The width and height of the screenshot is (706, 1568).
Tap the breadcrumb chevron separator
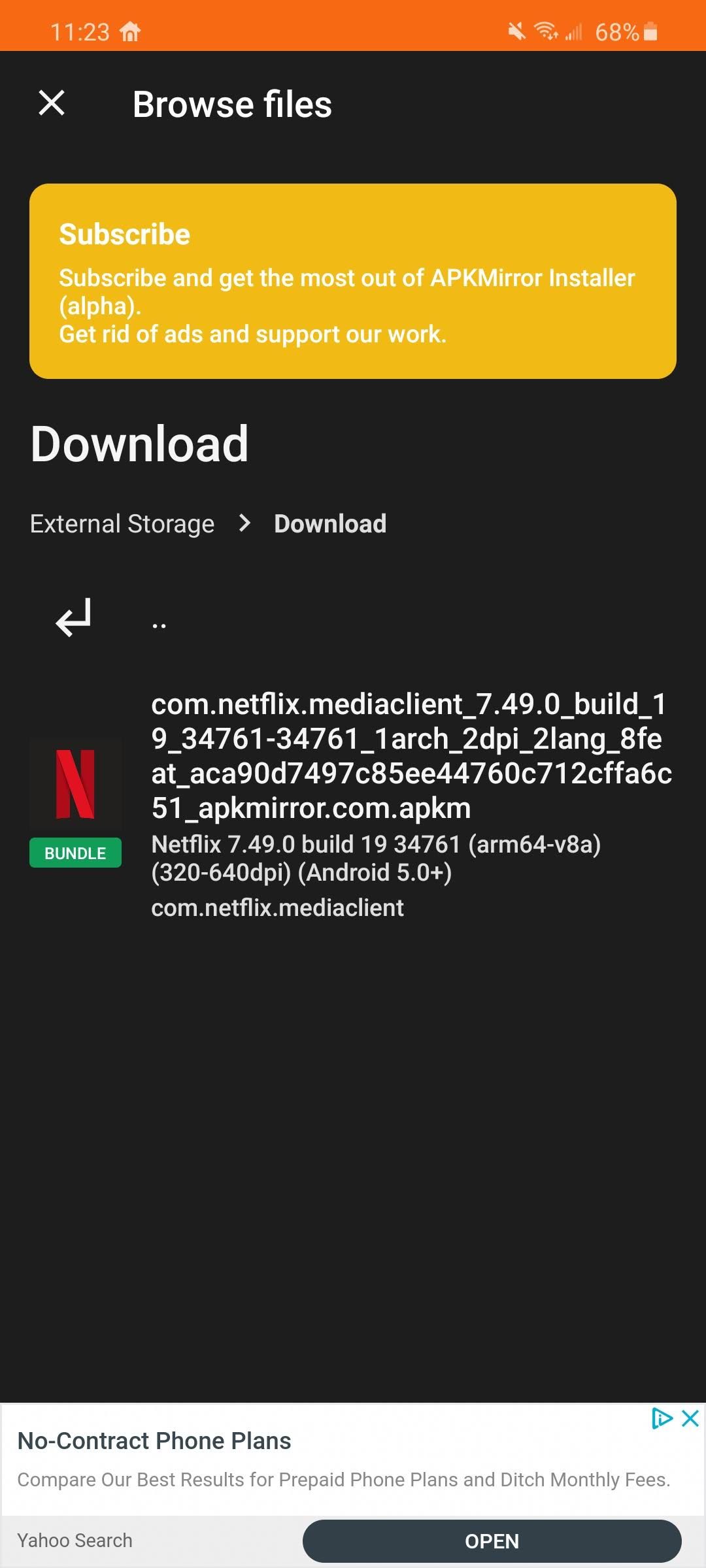click(x=244, y=523)
